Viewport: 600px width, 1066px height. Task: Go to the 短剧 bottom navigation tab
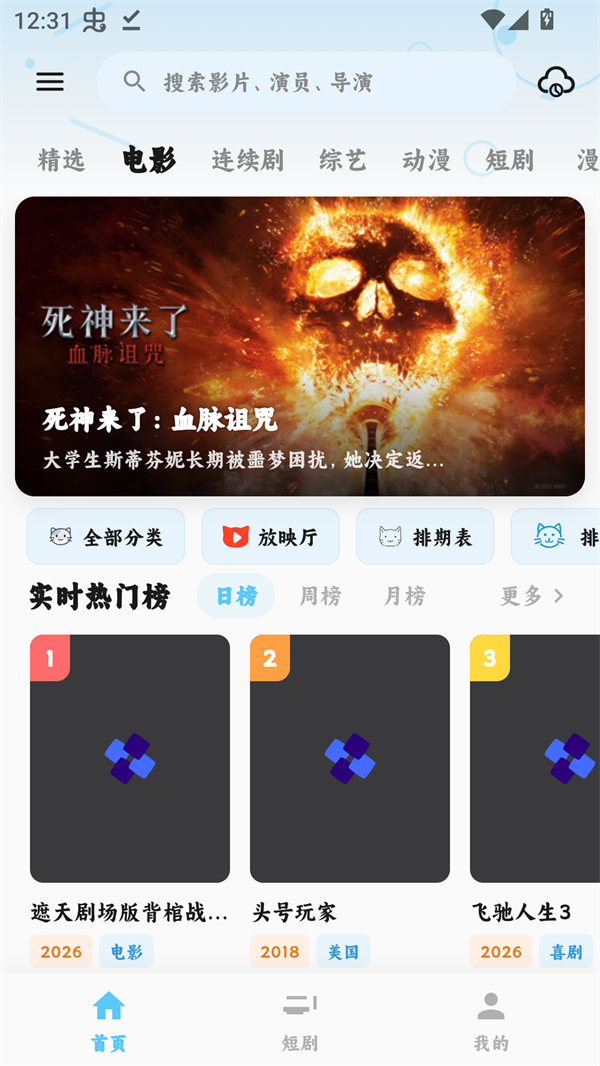[300, 1020]
